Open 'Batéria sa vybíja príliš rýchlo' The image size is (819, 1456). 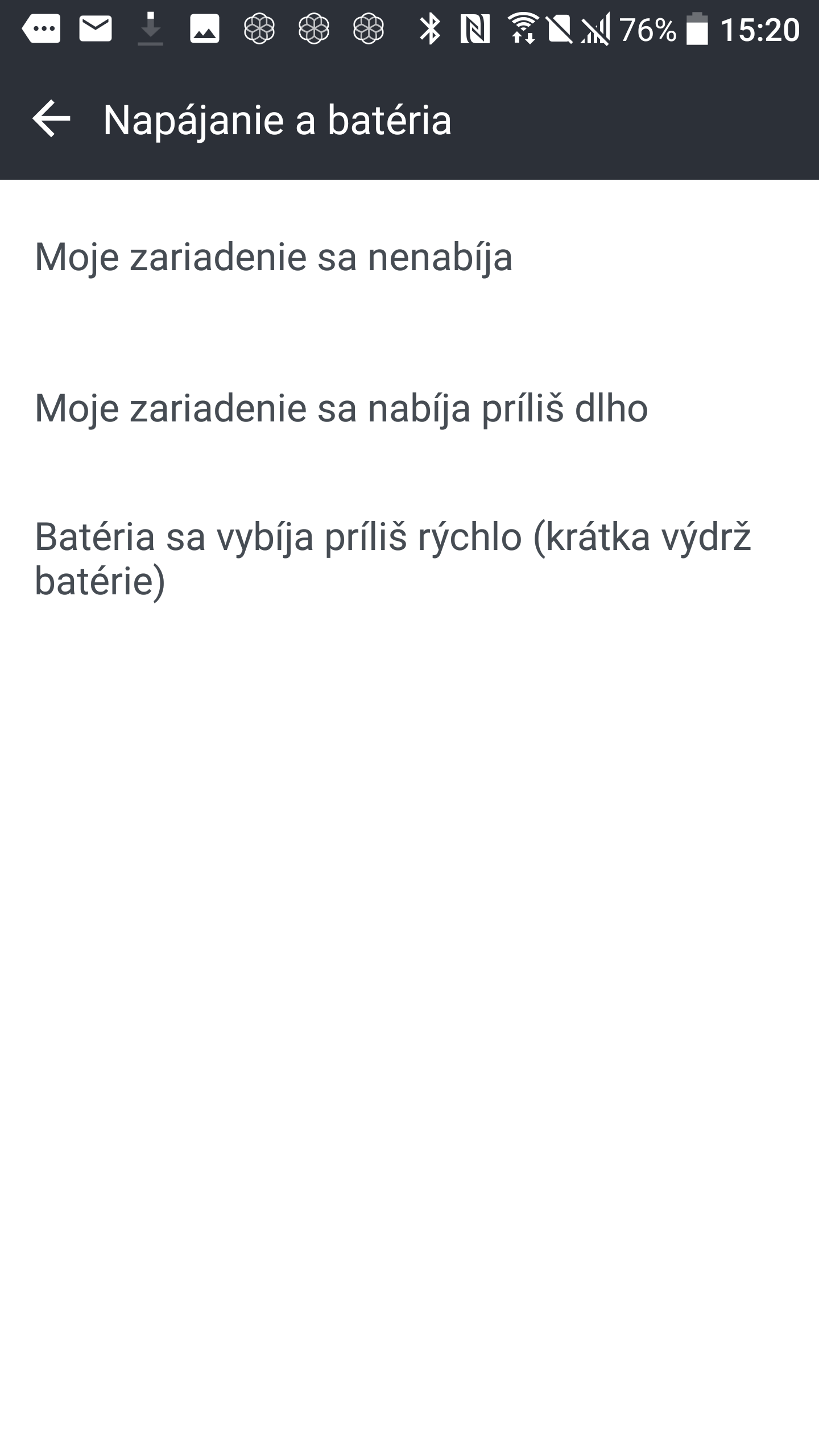[409, 559]
